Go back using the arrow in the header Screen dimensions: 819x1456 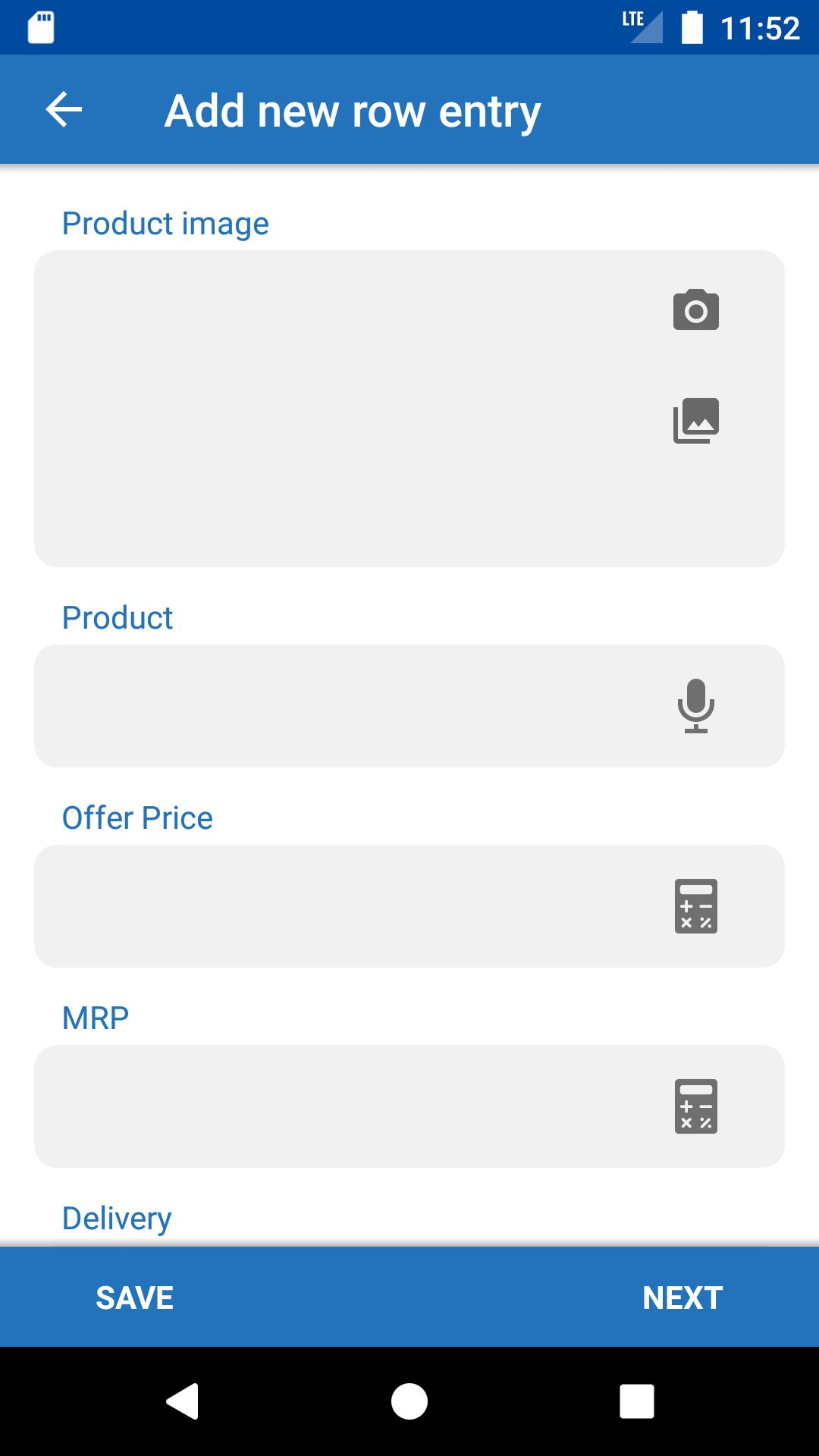pyautogui.click(x=64, y=109)
